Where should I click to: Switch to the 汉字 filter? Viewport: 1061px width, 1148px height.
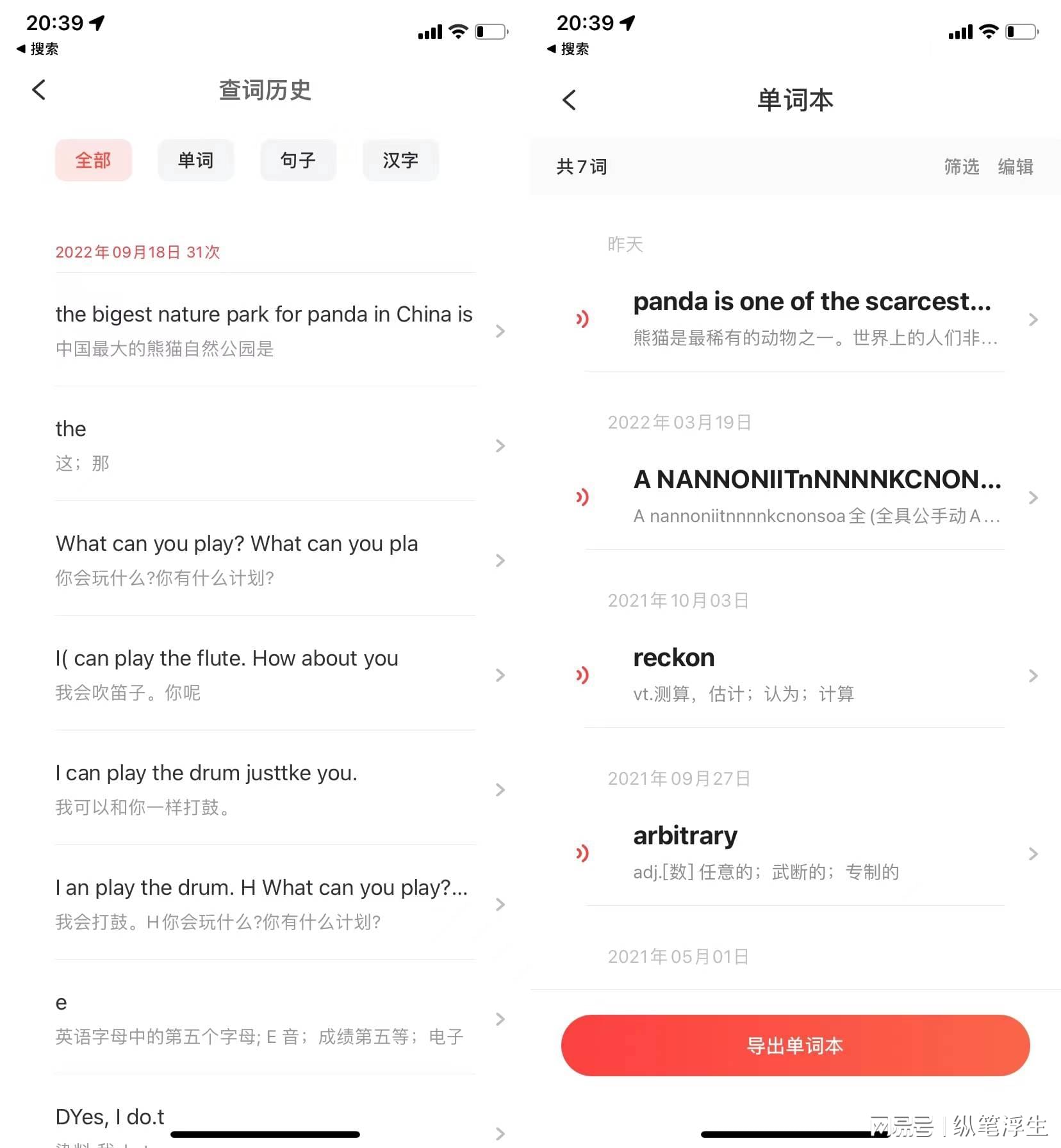[x=401, y=160]
